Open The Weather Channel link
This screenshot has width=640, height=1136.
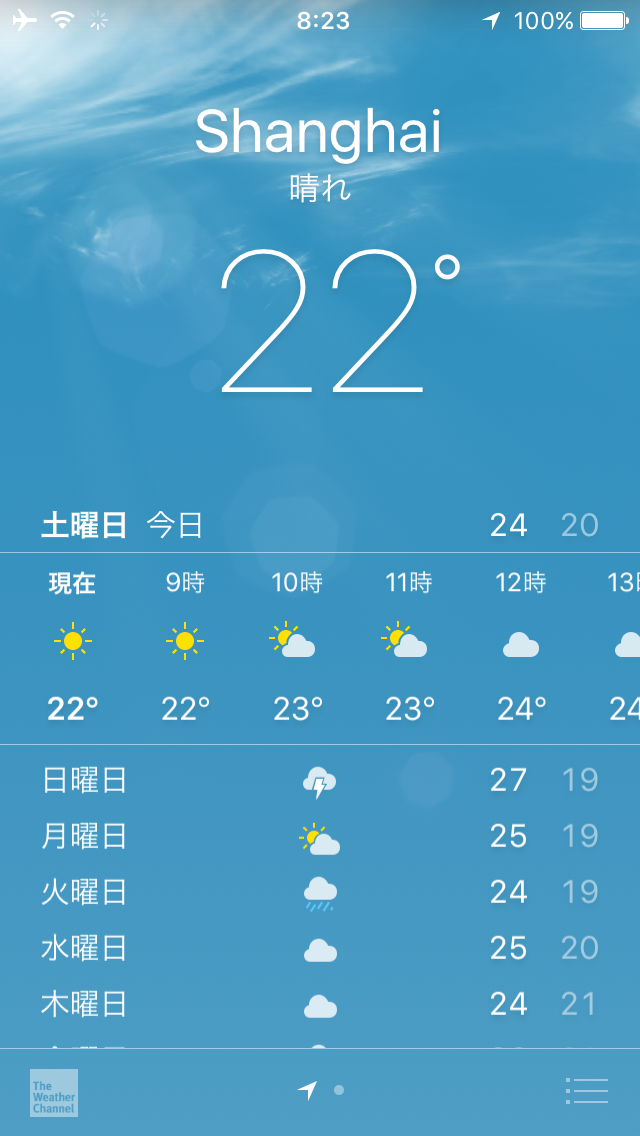click(x=54, y=1093)
